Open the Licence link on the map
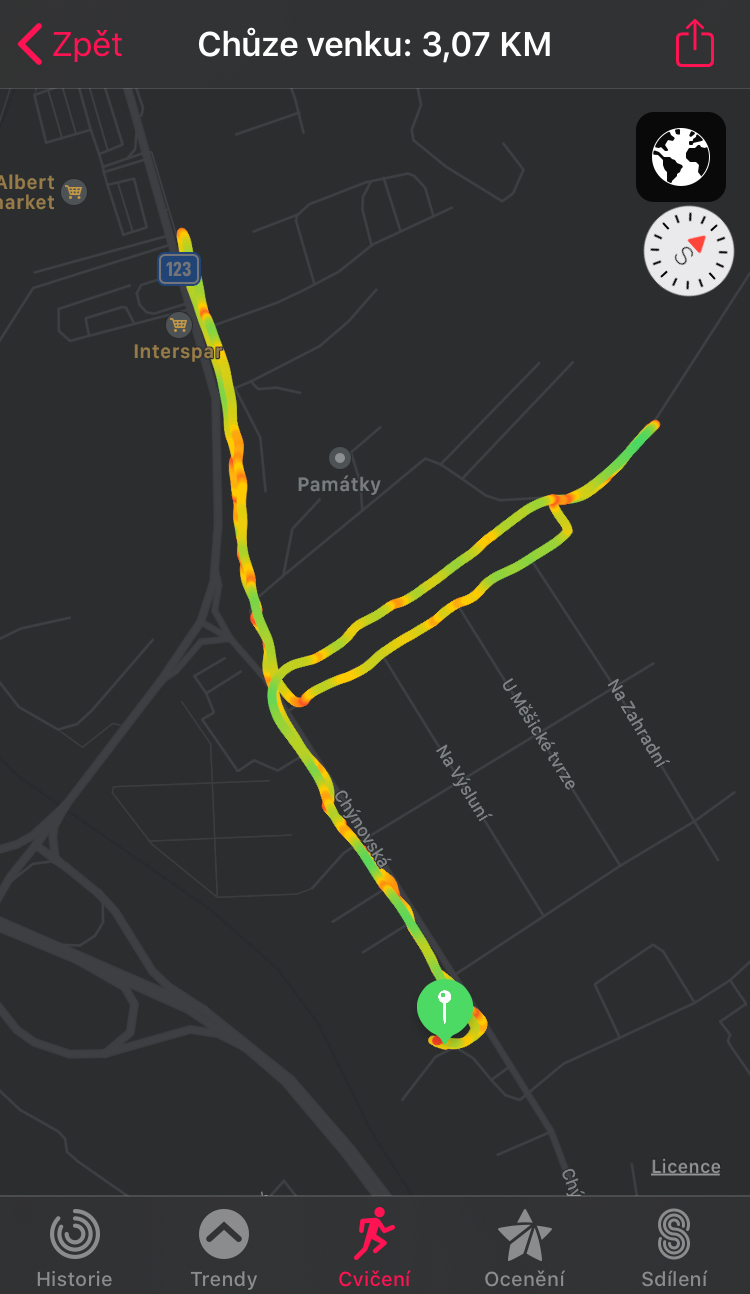The height and width of the screenshot is (1294, 750). 686,1166
